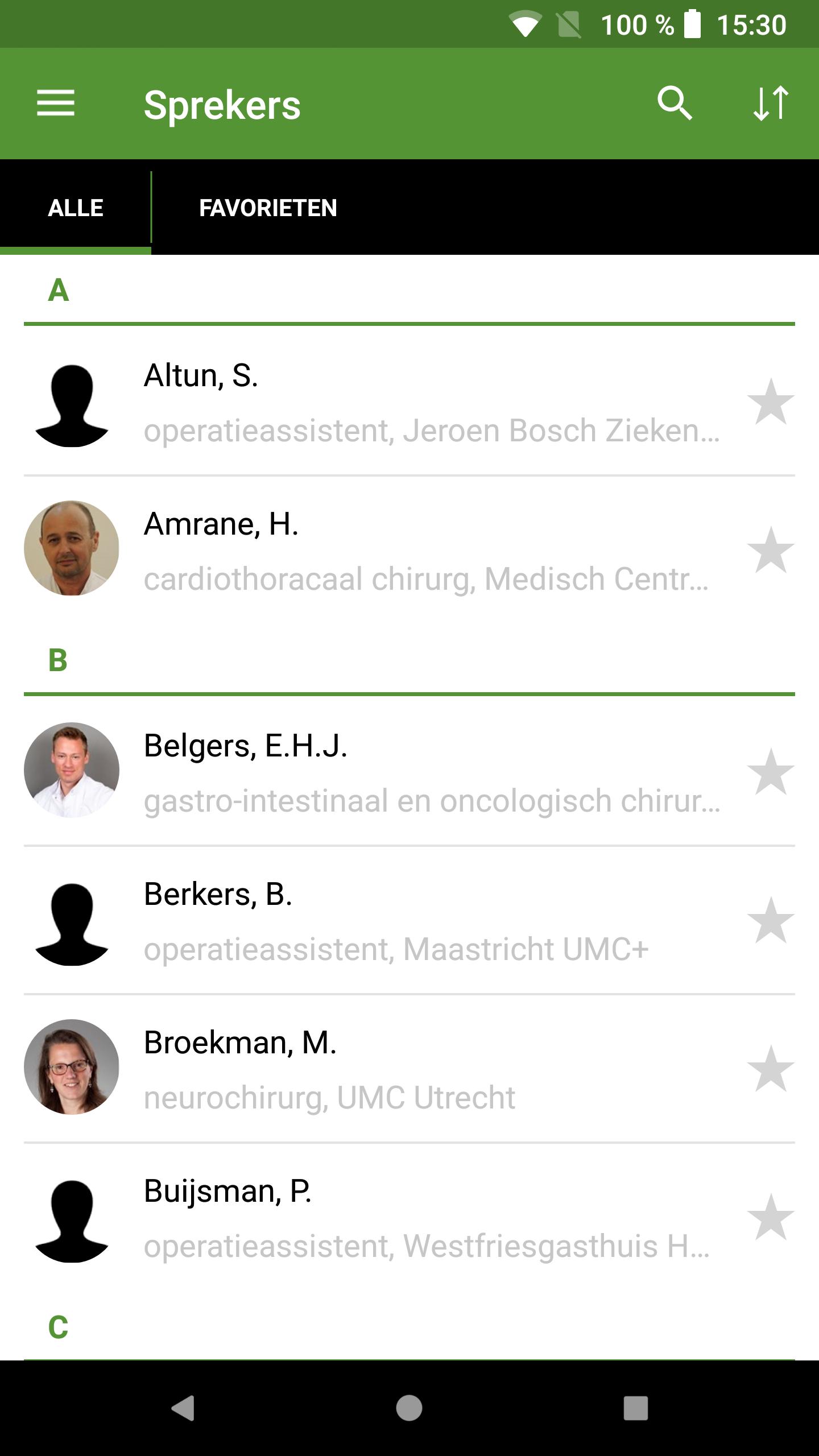Mark Berkers, B. as favorite
The image size is (819, 1456).
coord(771,920)
